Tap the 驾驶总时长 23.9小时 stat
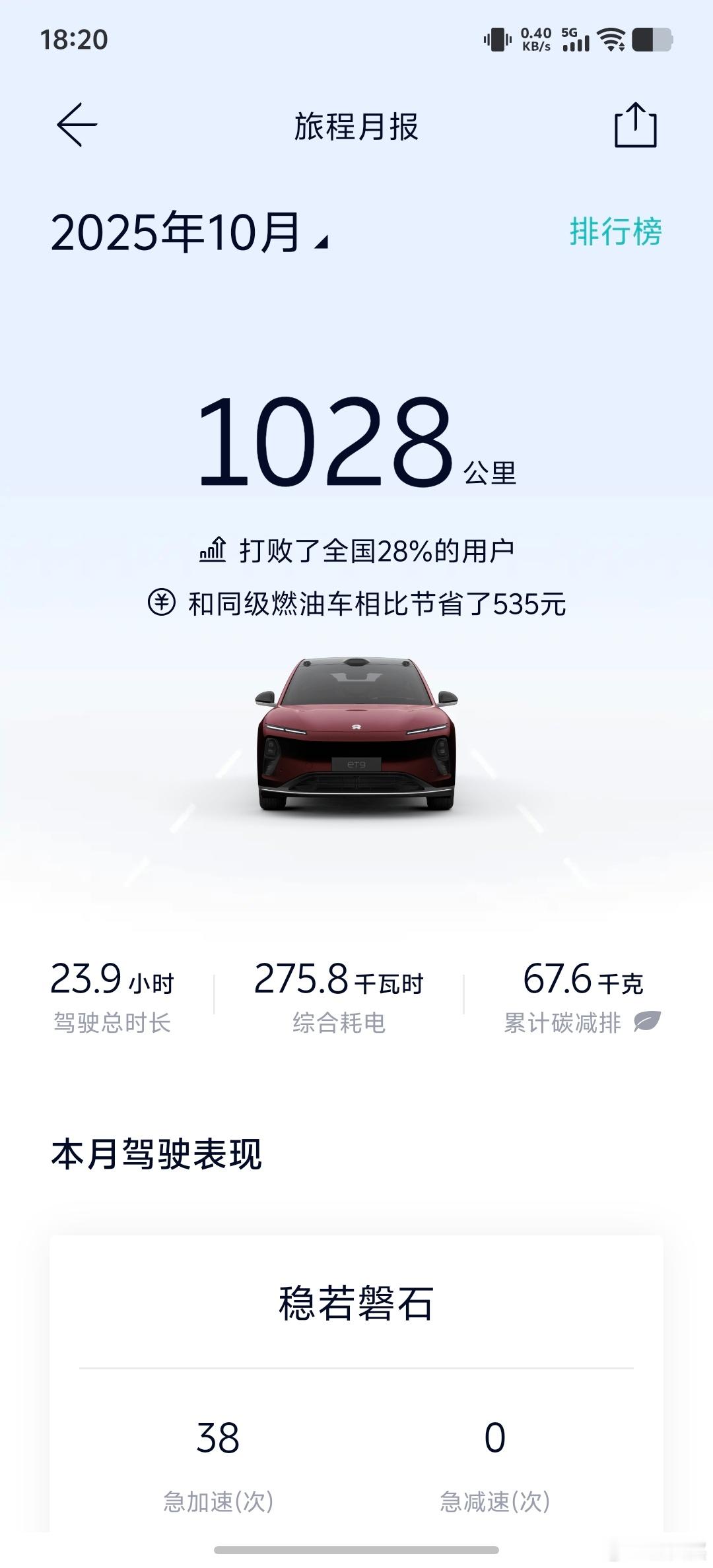Screen dimensions: 713x1568 coord(114,996)
